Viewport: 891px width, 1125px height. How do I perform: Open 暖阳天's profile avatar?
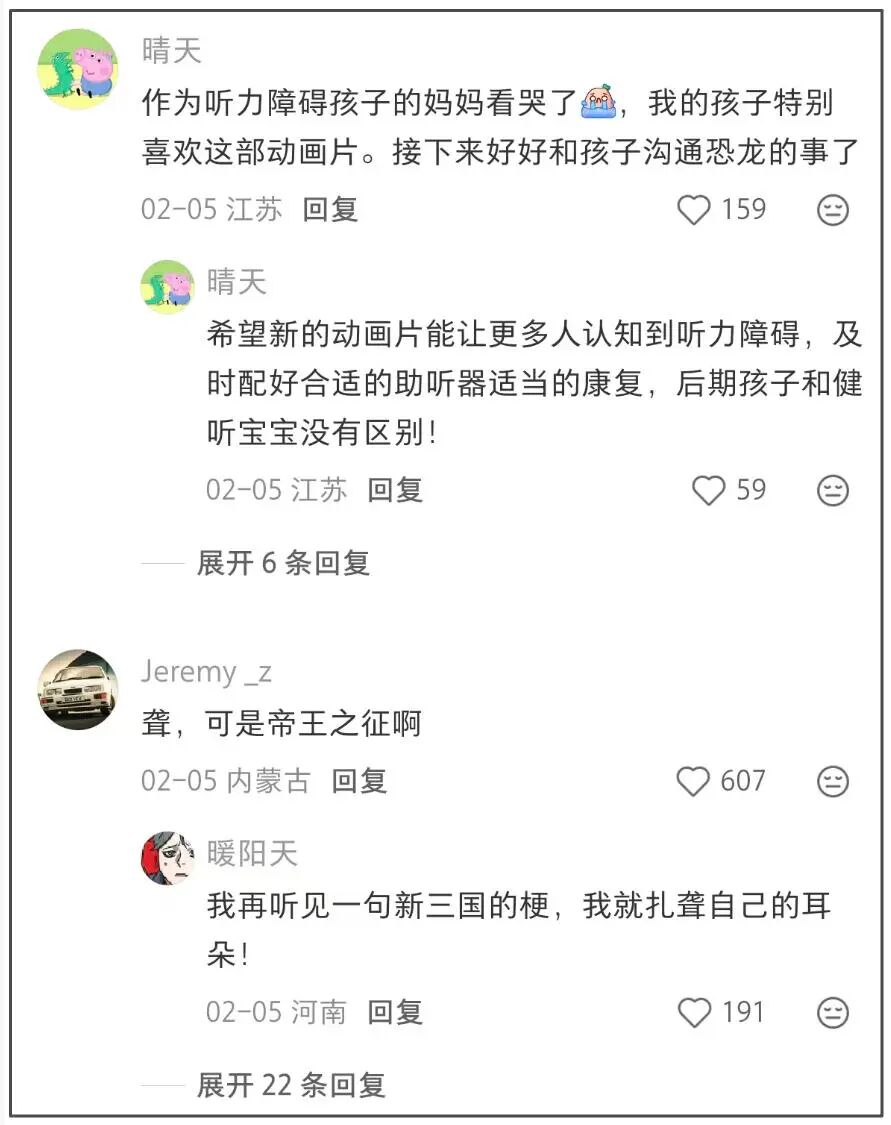[168, 857]
